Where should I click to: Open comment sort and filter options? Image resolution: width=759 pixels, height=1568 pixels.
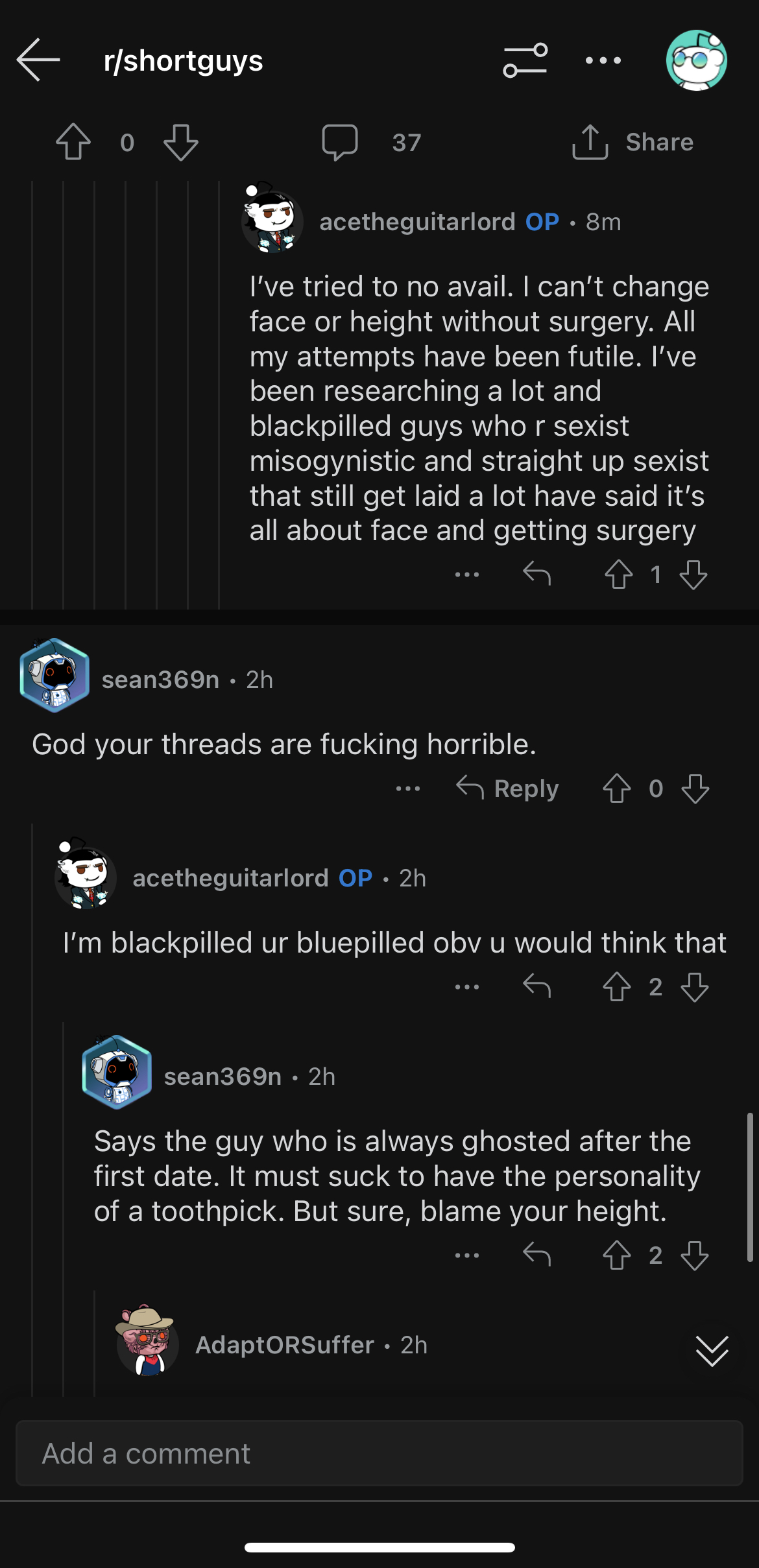(525, 60)
